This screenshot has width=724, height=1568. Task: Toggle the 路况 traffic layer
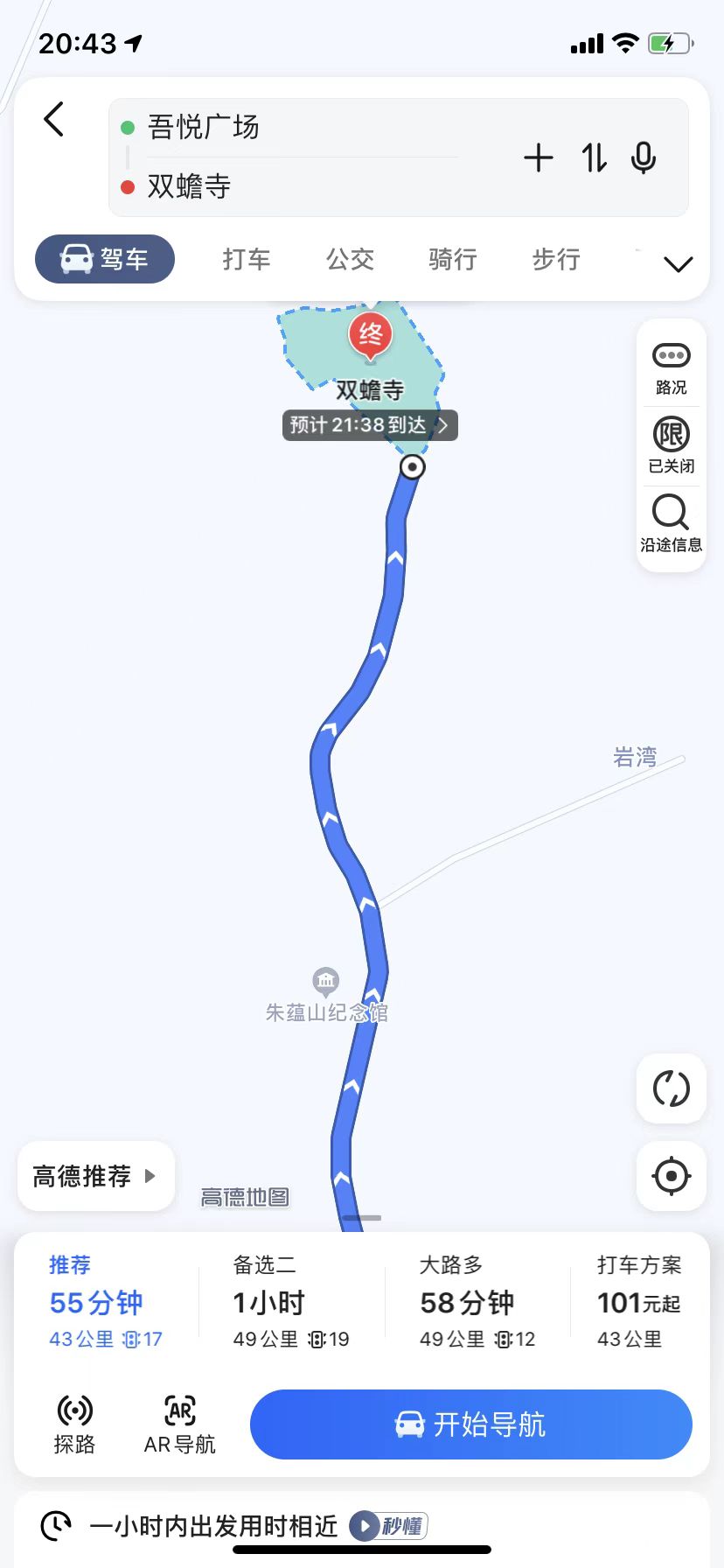point(671,367)
